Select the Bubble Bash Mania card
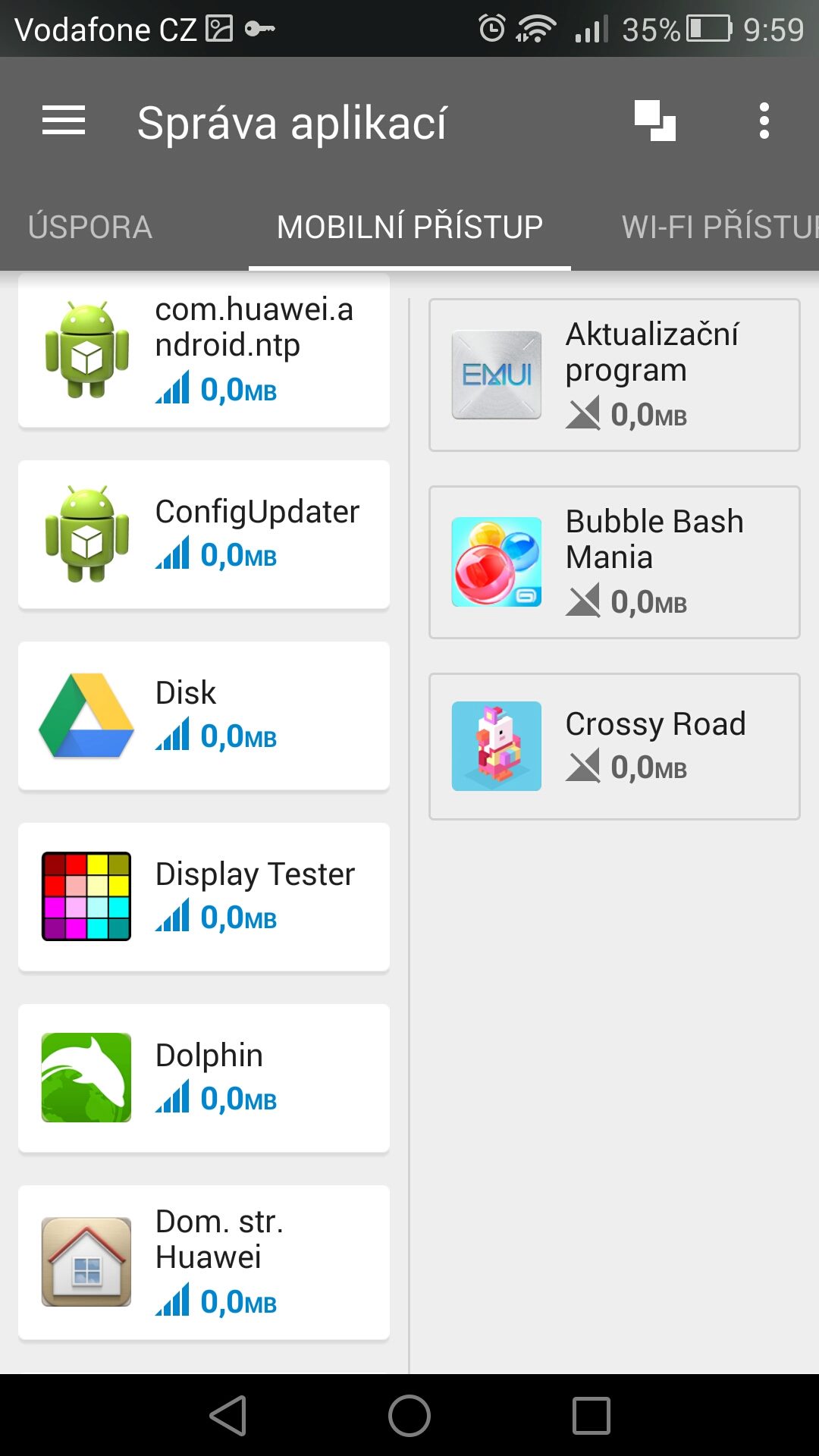Viewport: 819px width, 1456px height. pos(614,562)
